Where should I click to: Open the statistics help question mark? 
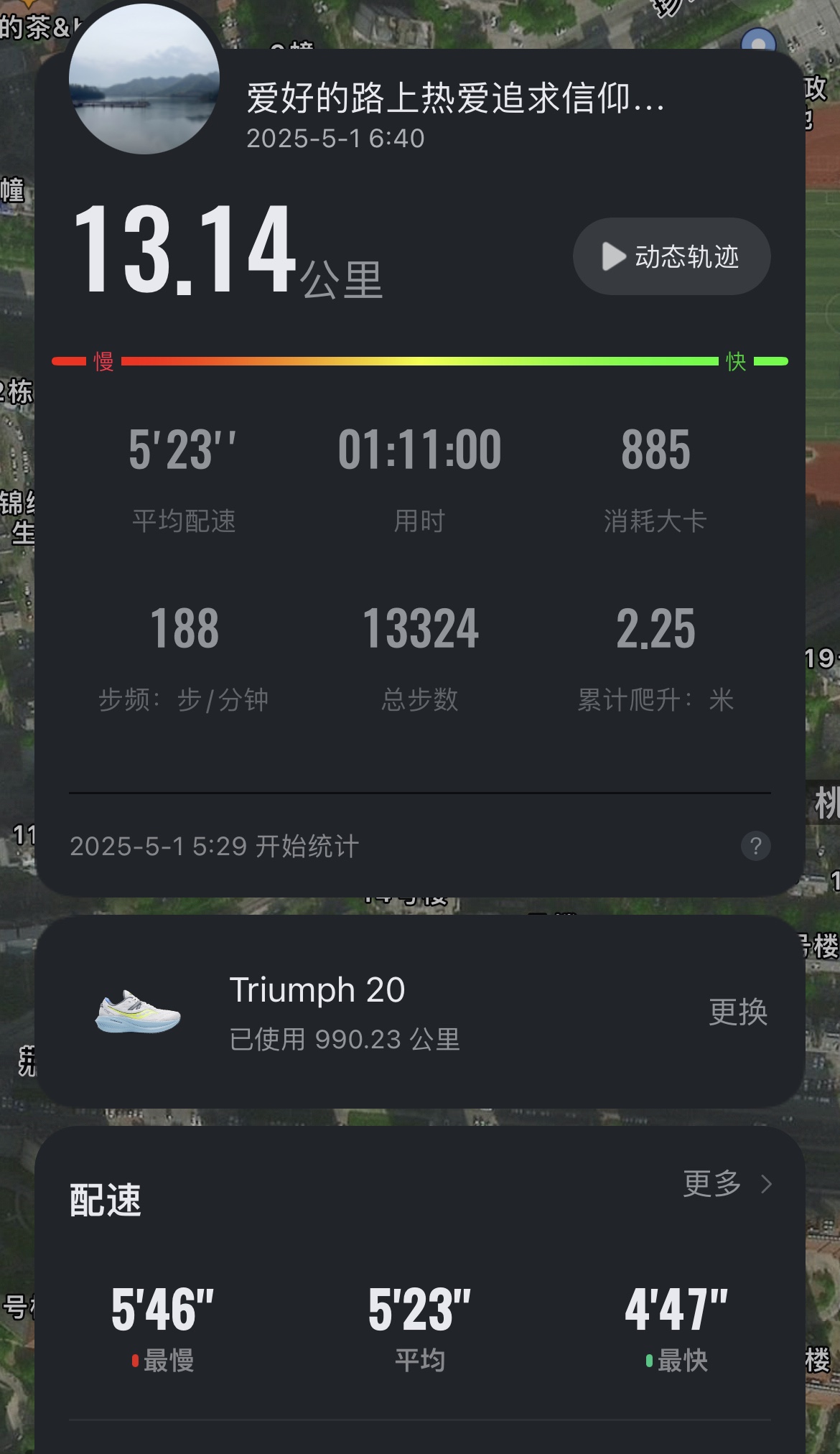(x=755, y=846)
